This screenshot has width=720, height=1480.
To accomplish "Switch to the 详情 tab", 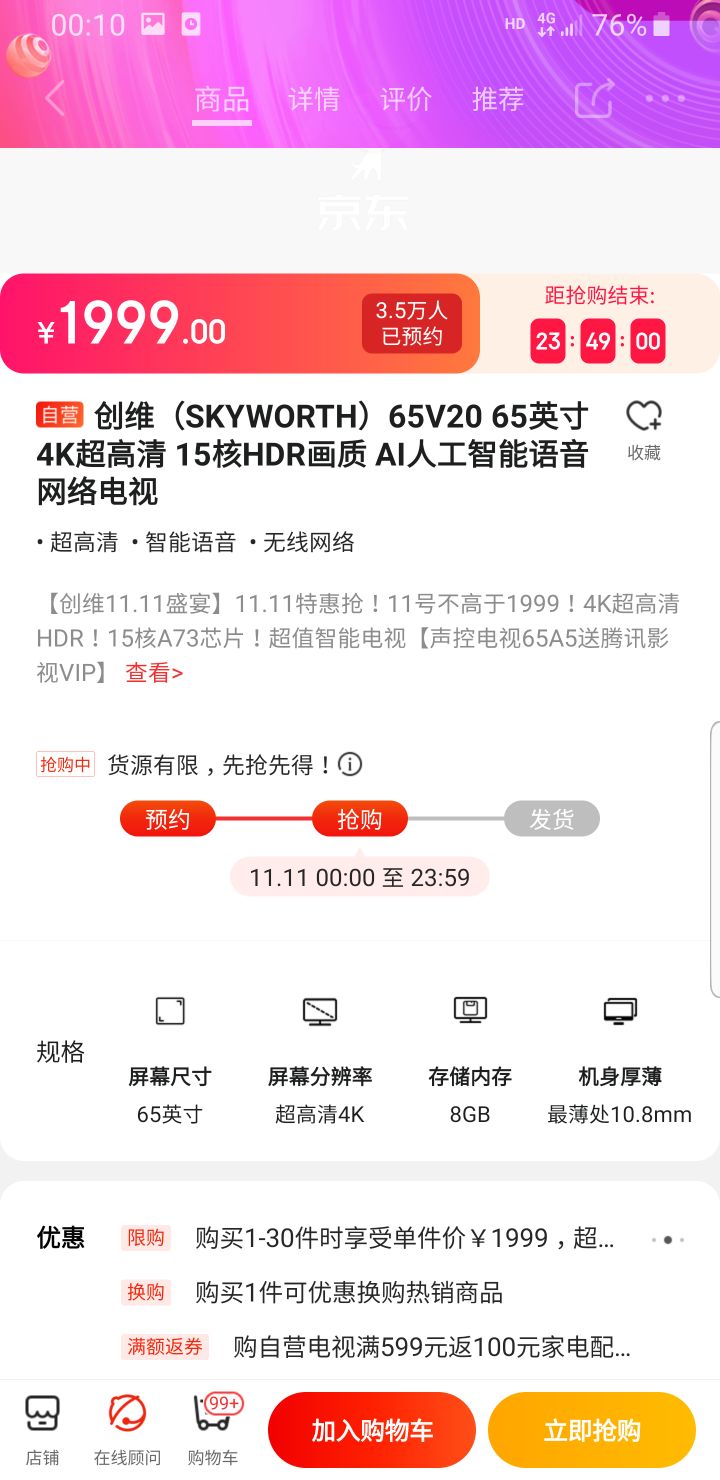I will (x=313, y=99).
